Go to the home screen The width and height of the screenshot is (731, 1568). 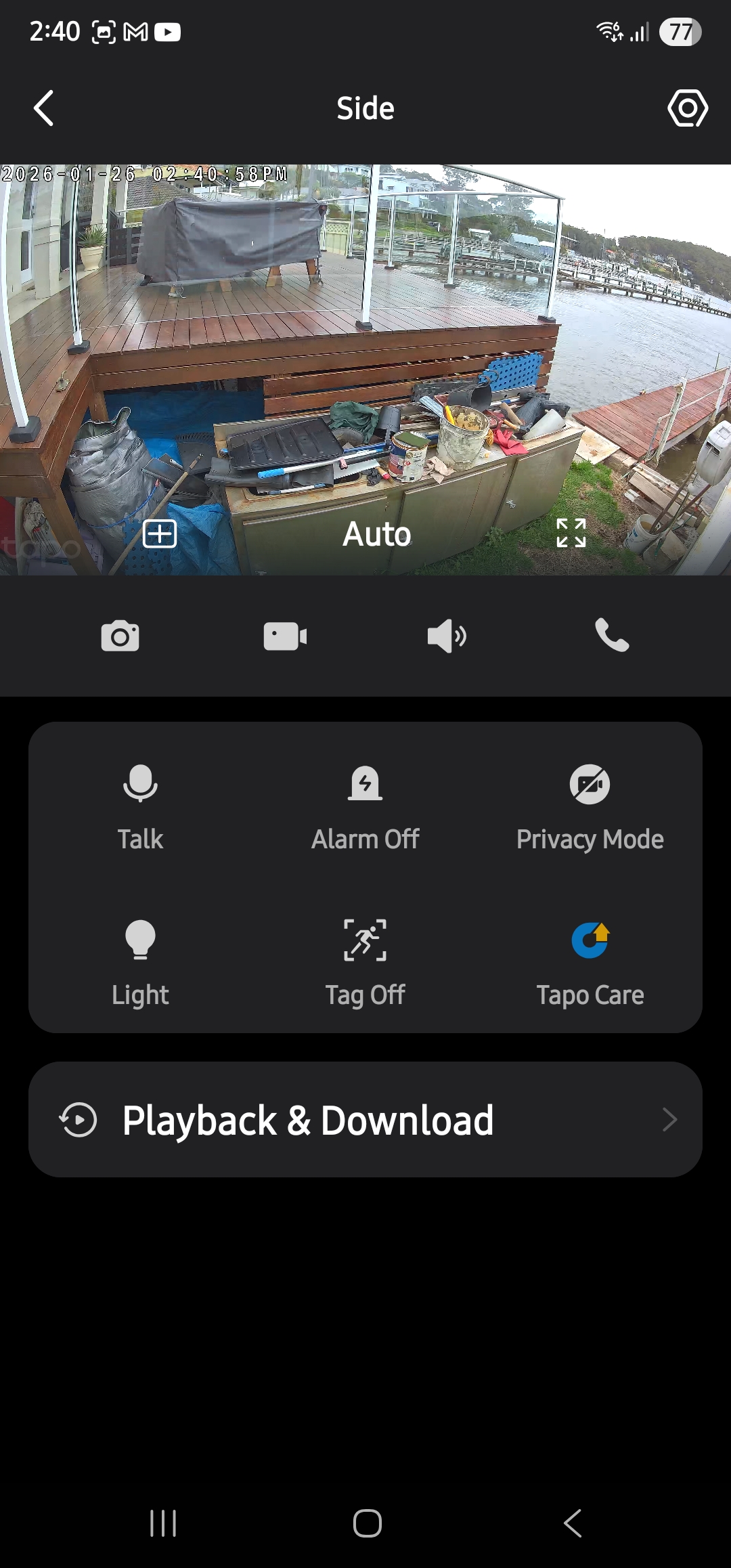(367, 1523)
